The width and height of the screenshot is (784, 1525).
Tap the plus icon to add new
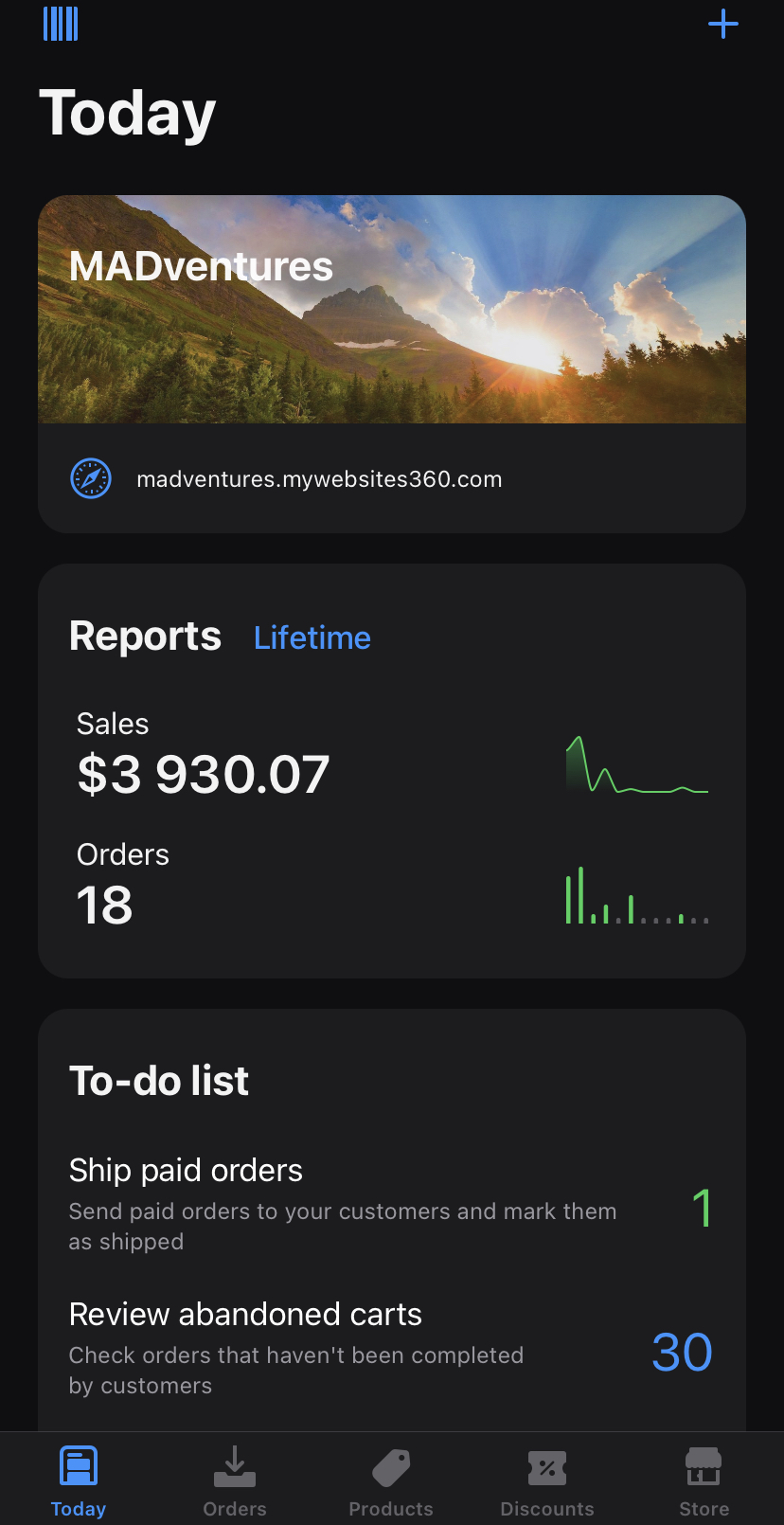point(722,24)
